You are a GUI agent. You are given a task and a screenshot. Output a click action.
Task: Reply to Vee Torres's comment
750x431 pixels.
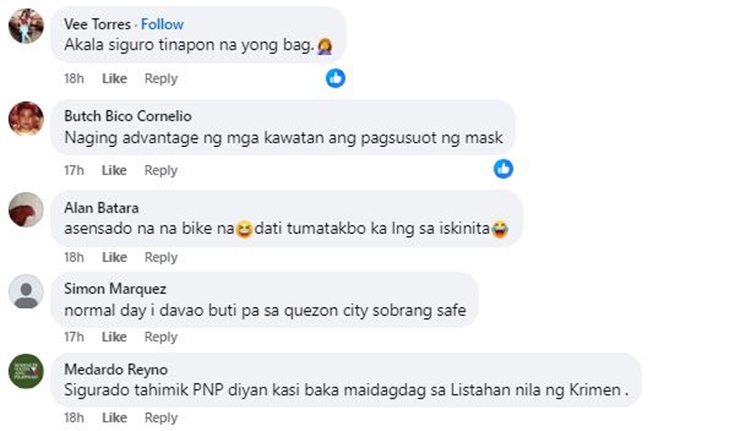click(160, 79)
